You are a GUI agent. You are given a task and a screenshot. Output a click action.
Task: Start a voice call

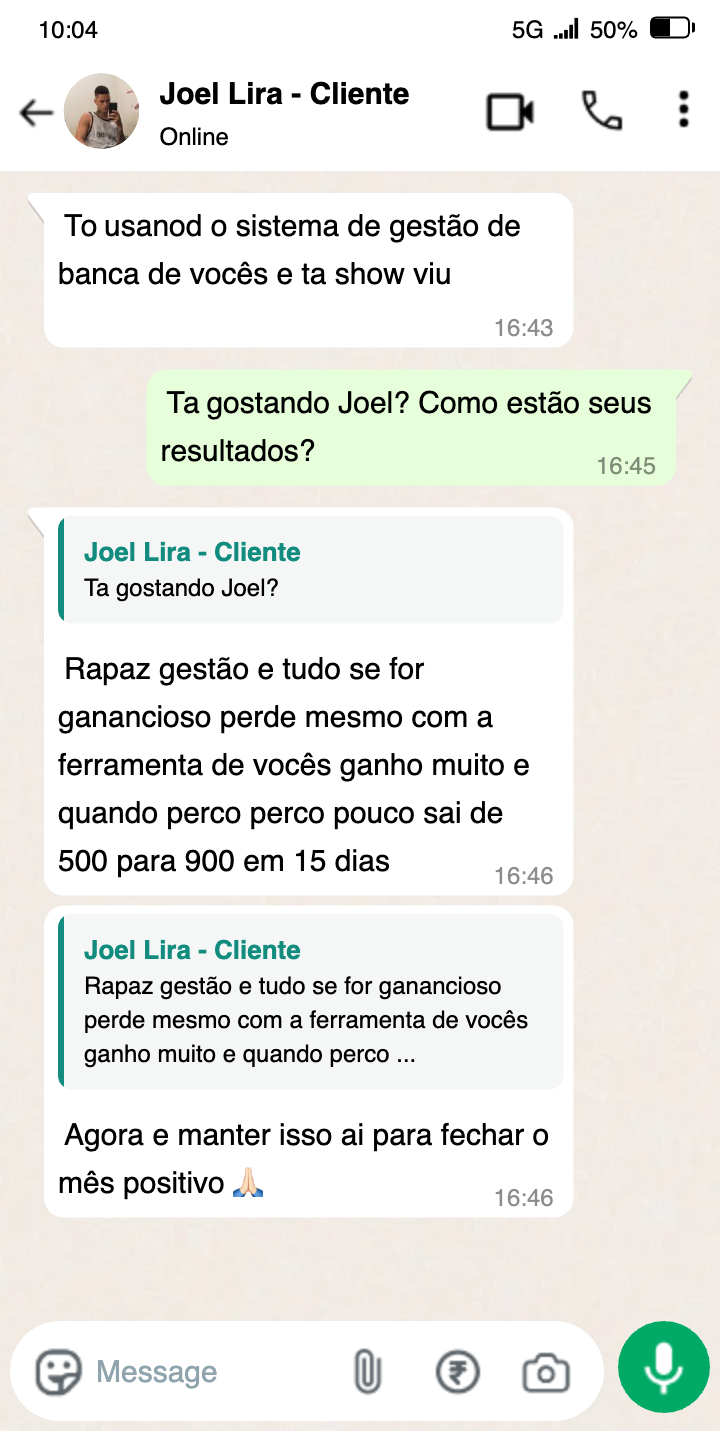click(598, 110)
